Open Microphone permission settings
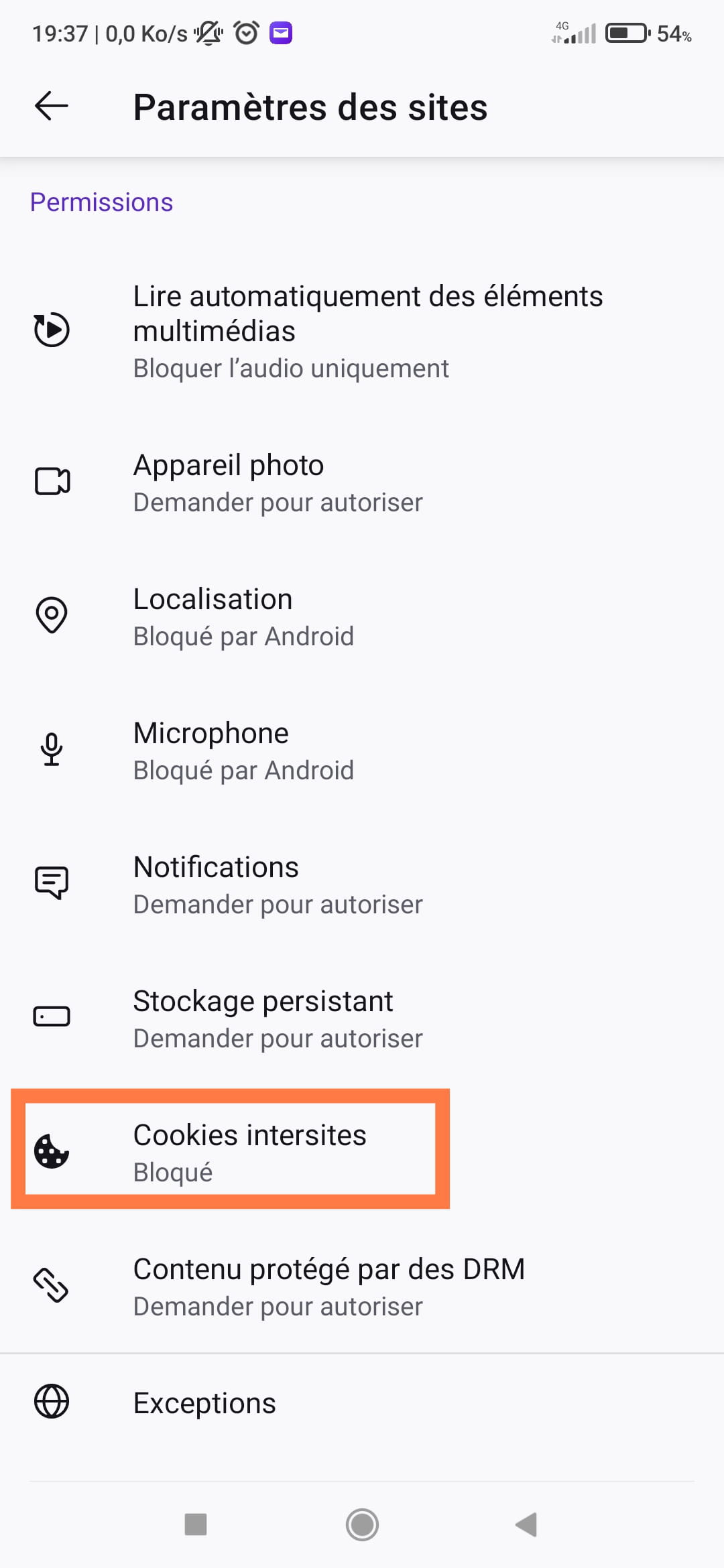Viewport: 724px width, 1568px height. pos(362,750)
